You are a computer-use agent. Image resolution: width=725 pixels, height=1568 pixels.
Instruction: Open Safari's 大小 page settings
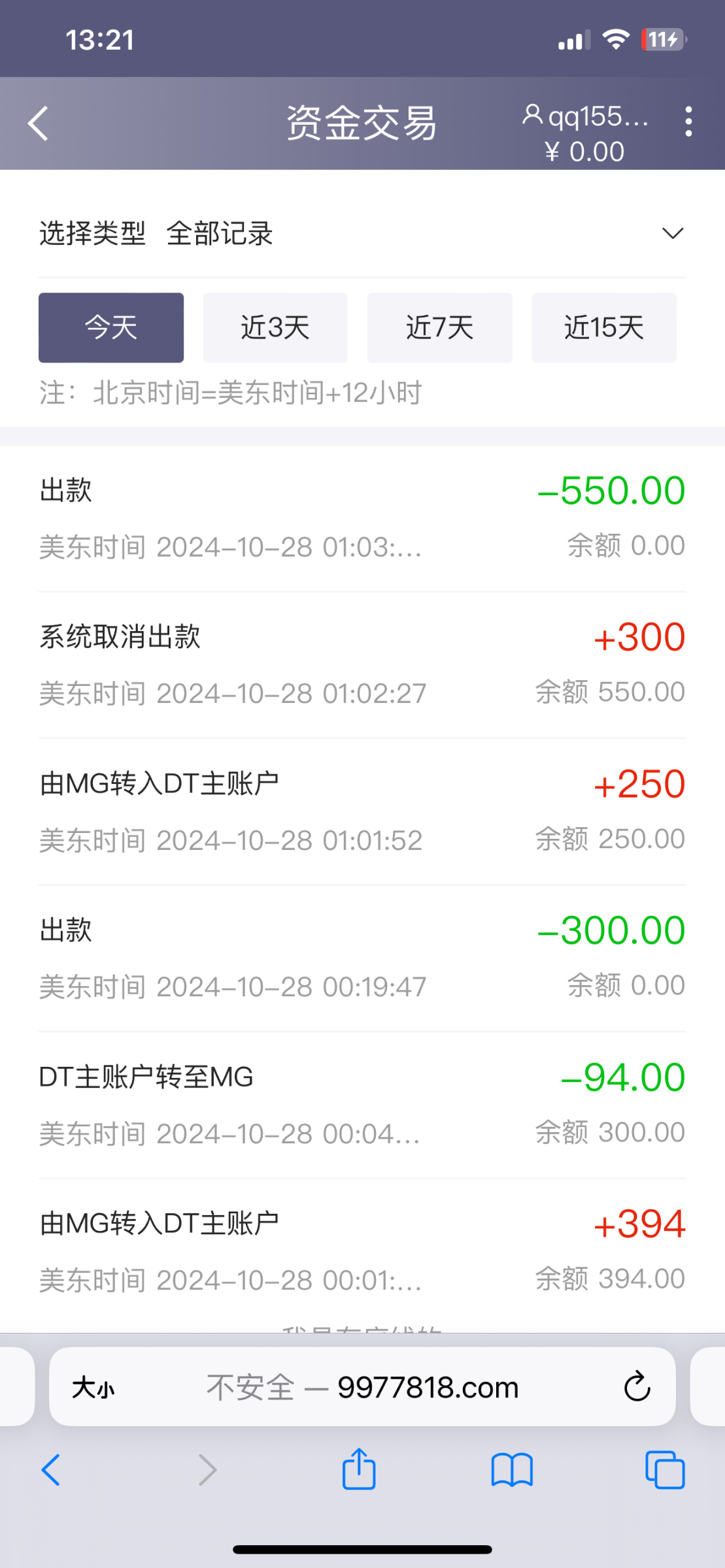(93, 1387)
